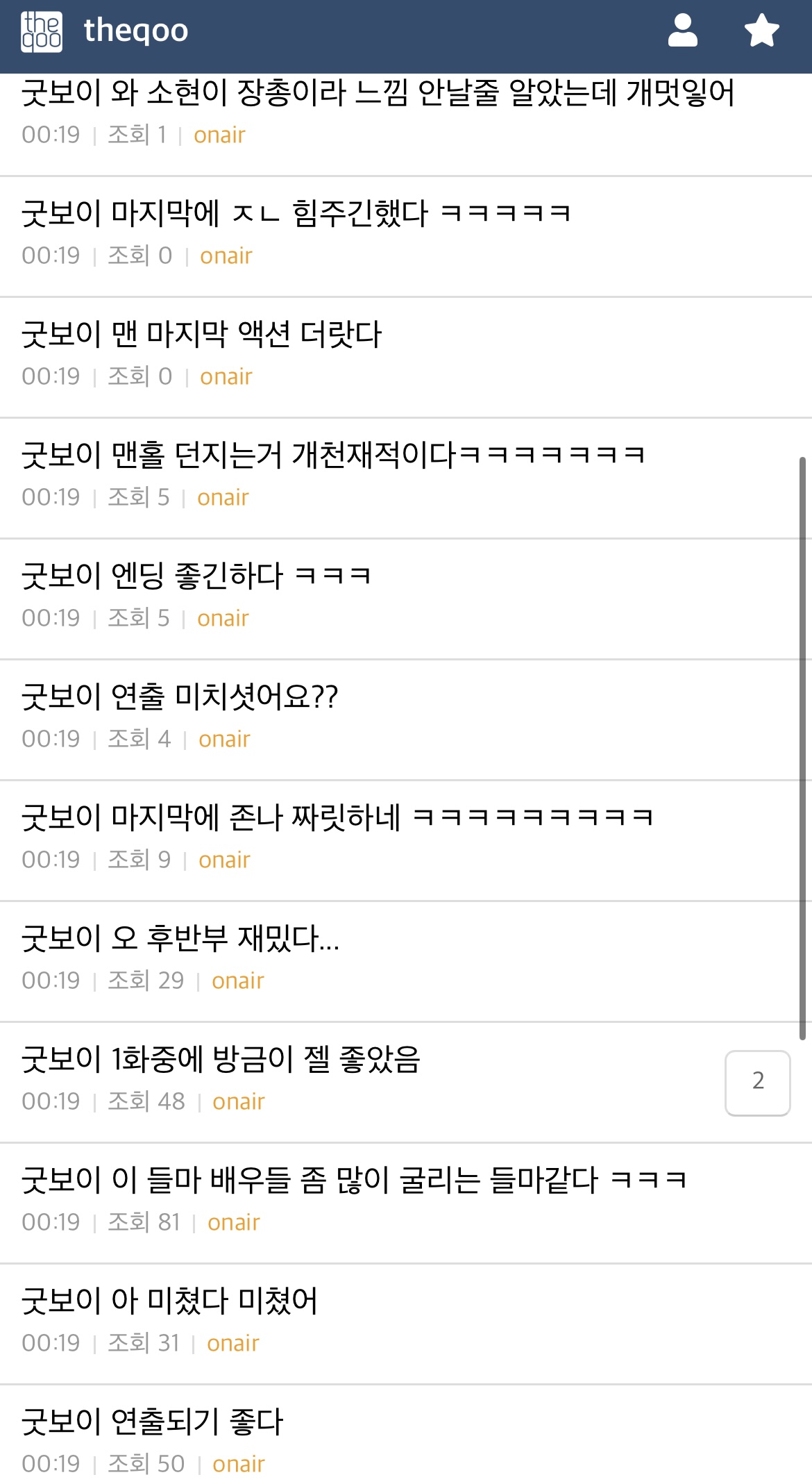Open post '굿보이 이 들마 배우들 좀 많이 굴리는'
This screenshot has width=812, height=1484.
pos(354,1180)
